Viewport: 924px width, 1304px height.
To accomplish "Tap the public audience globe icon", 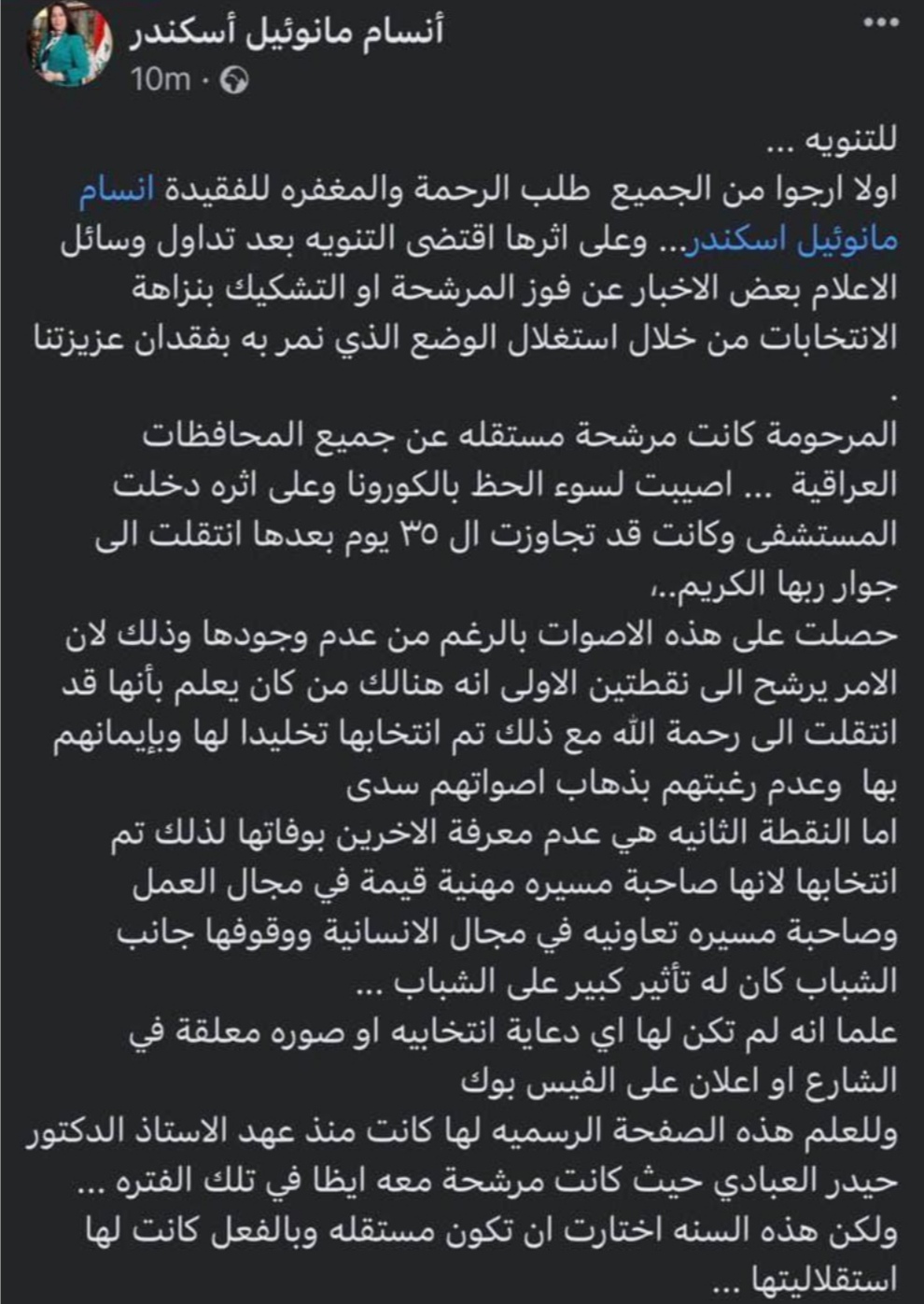I will click(233, 81).
